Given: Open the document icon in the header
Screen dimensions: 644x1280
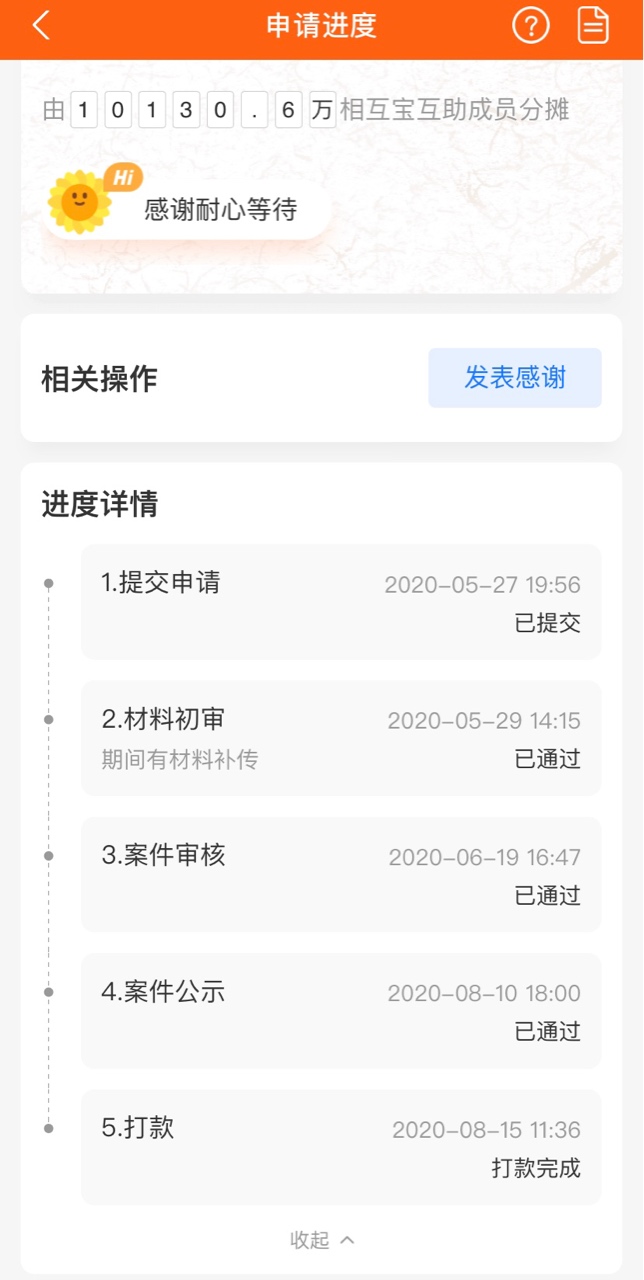Looking at the screenshot, I should coord(593,26).
